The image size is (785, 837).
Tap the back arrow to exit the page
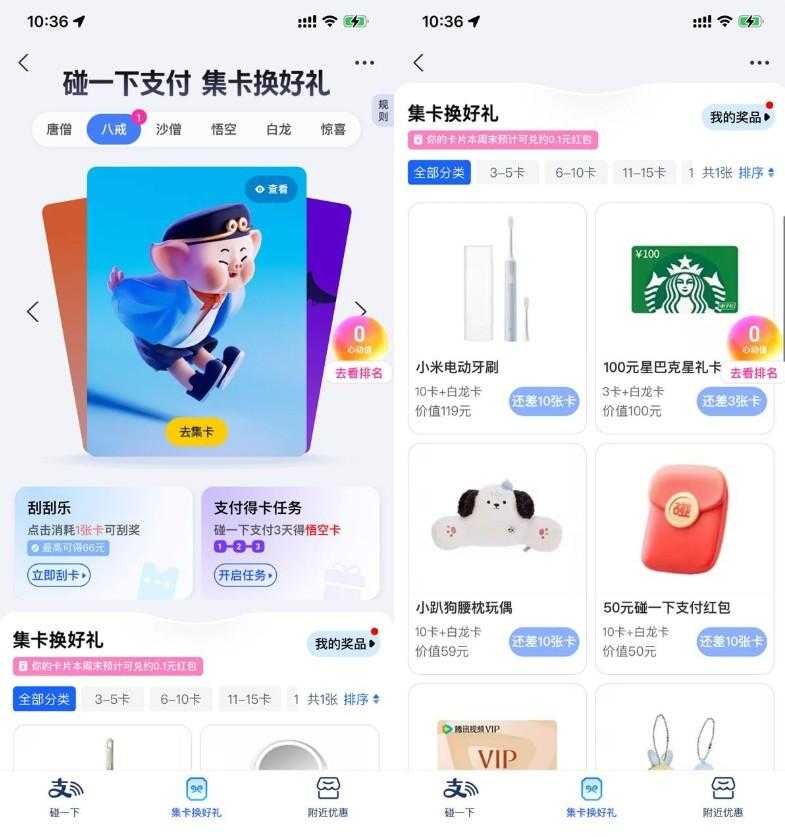22,62
